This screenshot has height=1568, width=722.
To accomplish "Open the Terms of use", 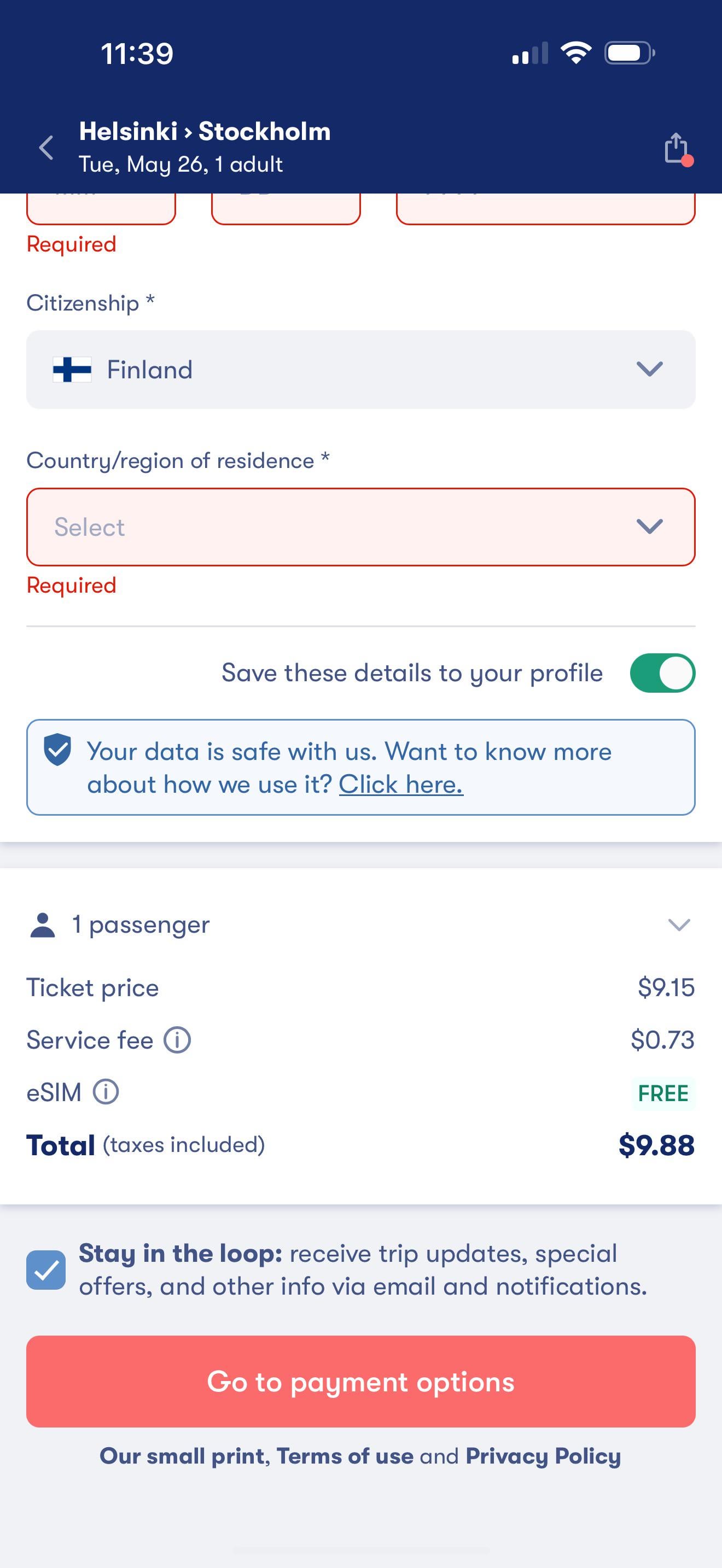I will point(345,1456).
